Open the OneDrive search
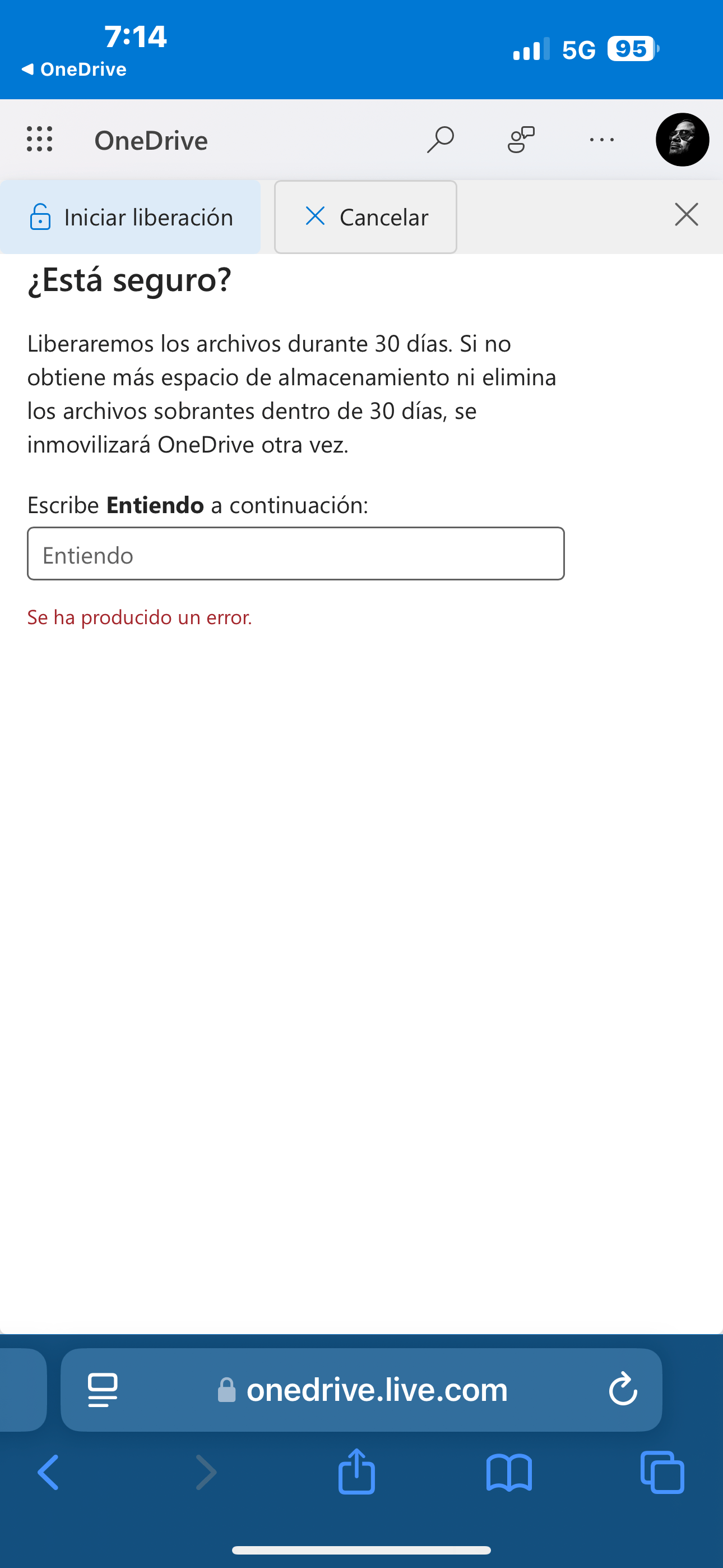 tap(440, 140)
